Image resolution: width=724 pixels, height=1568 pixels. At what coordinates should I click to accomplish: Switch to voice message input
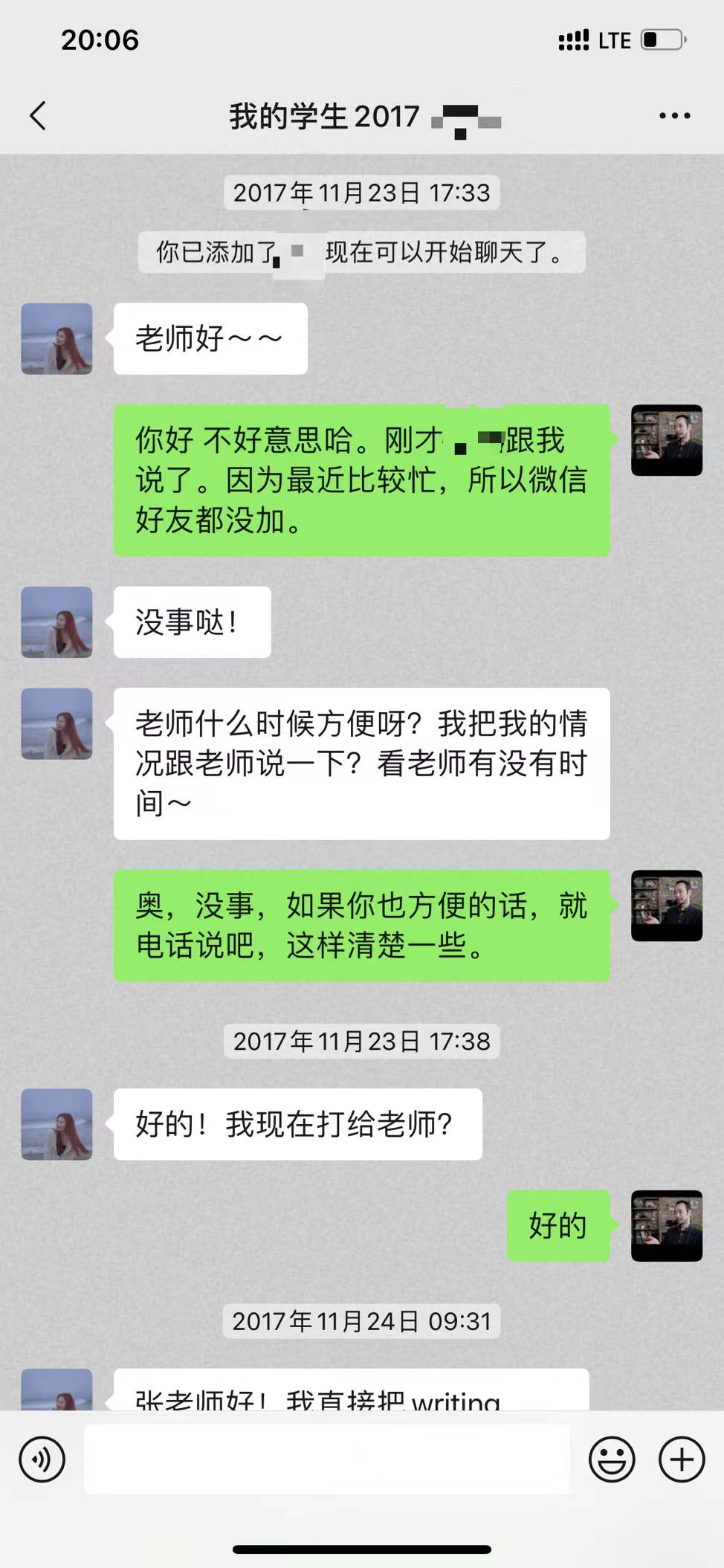pos(42,1459)
